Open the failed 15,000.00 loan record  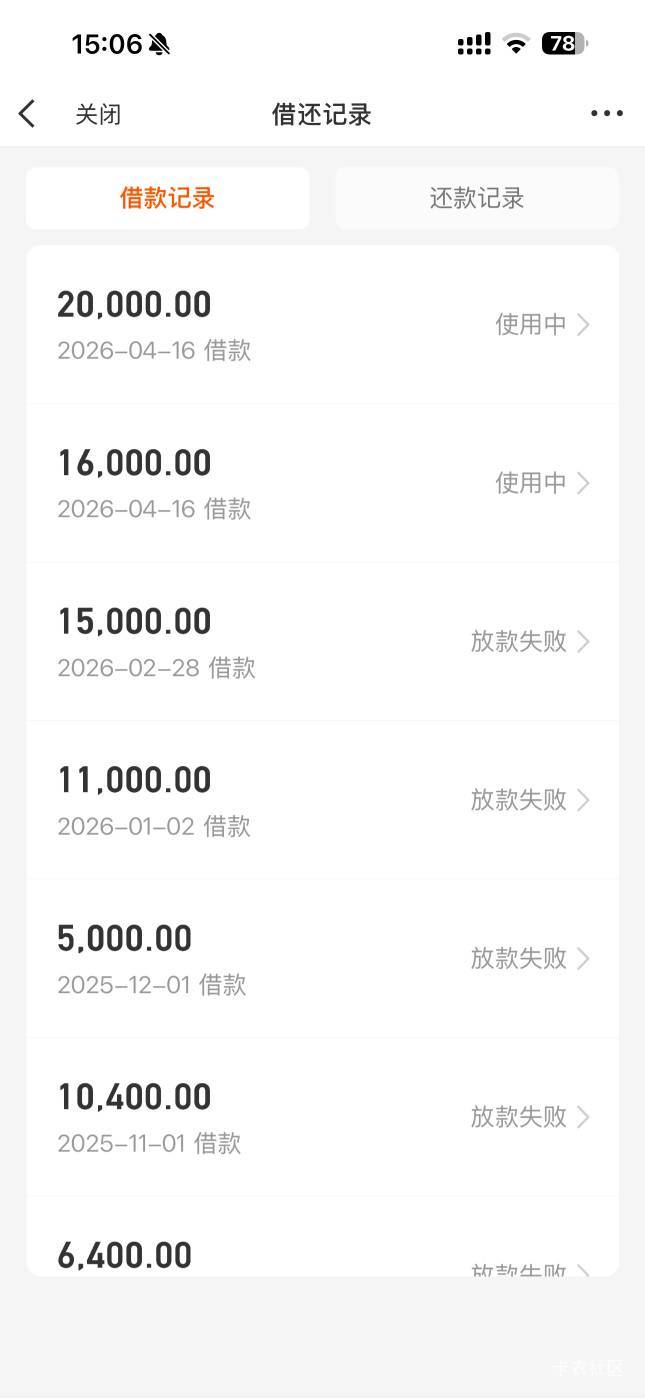(322, 641)
